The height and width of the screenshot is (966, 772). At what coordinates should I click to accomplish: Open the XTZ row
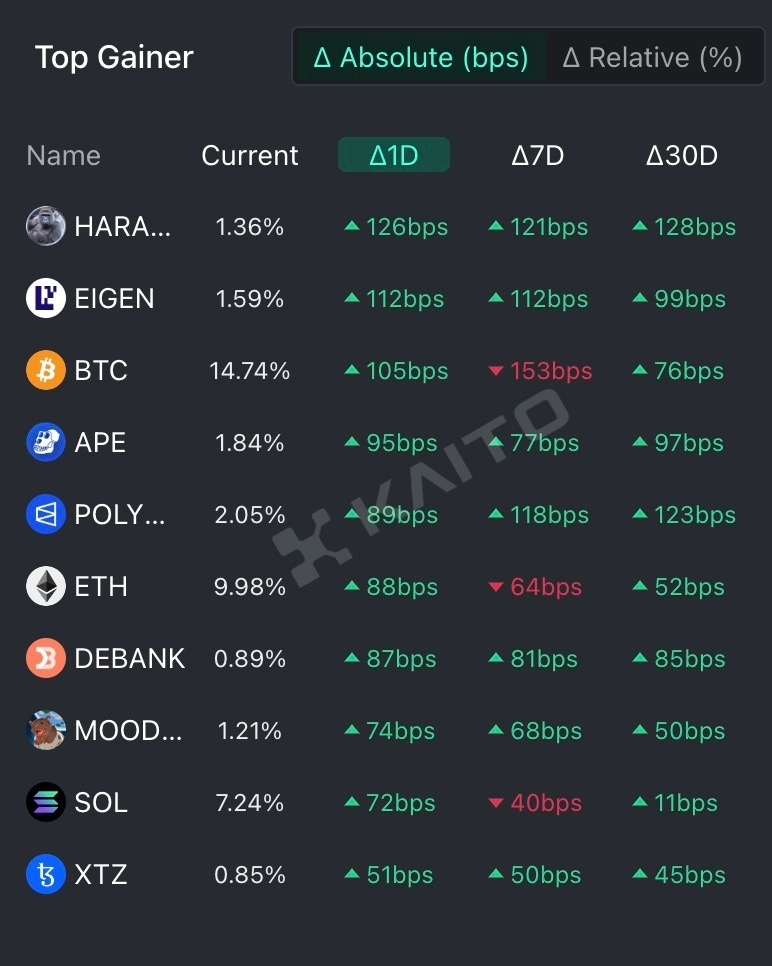[x=100, y=875]
